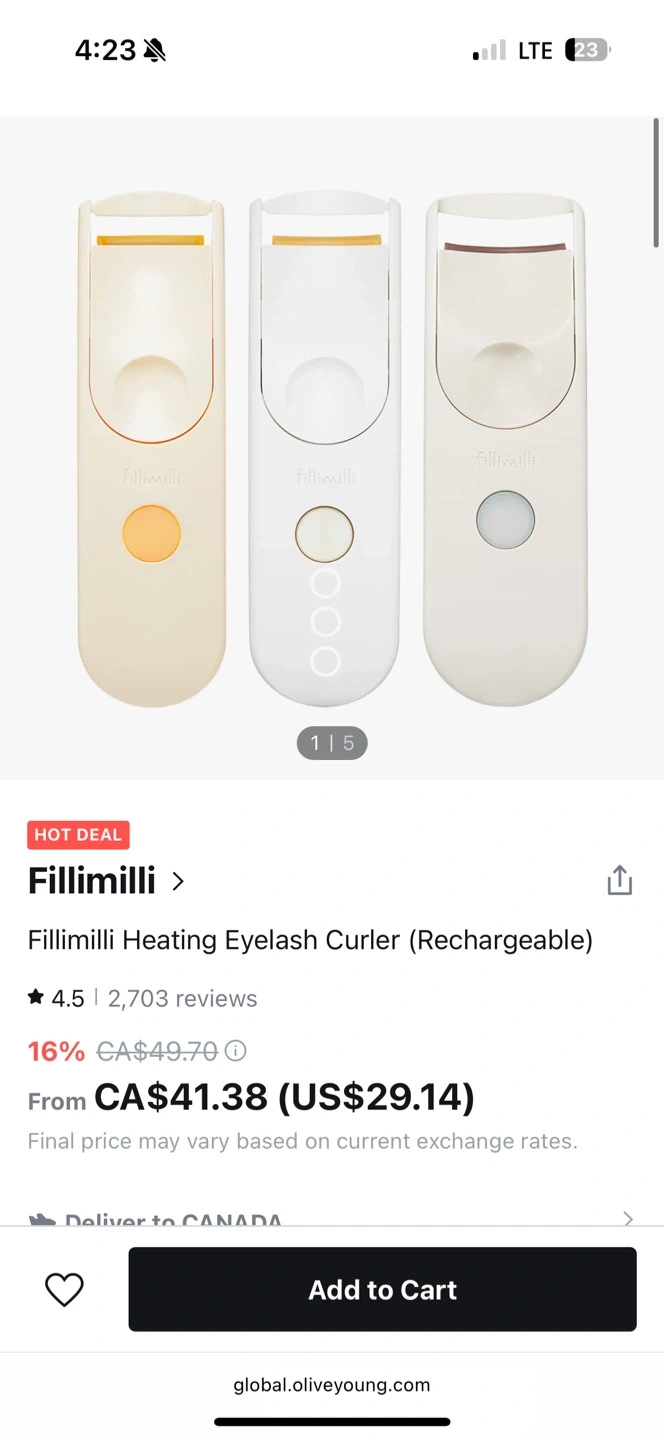Image resolution: width=664 pixels, height=1440 pixels.
Task: Show price info next to CA$49.70
Action: [x=236, y=1051]
